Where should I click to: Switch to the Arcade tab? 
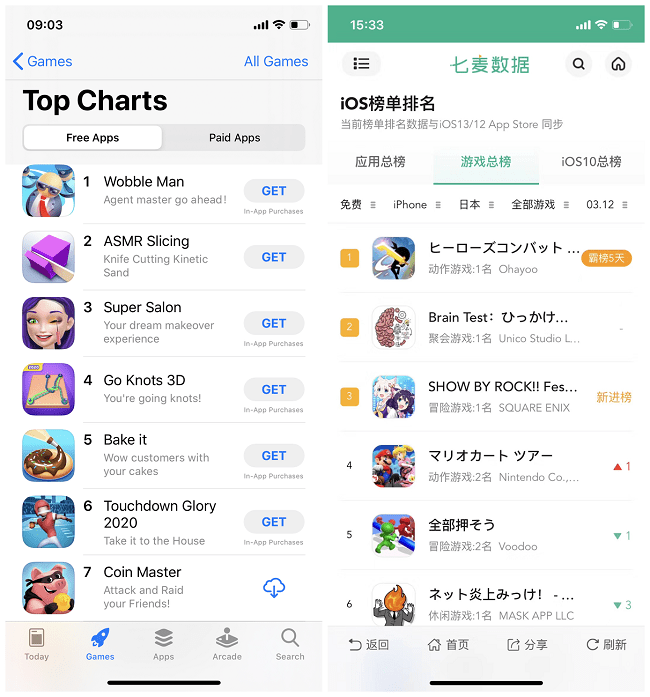[227, 645]
